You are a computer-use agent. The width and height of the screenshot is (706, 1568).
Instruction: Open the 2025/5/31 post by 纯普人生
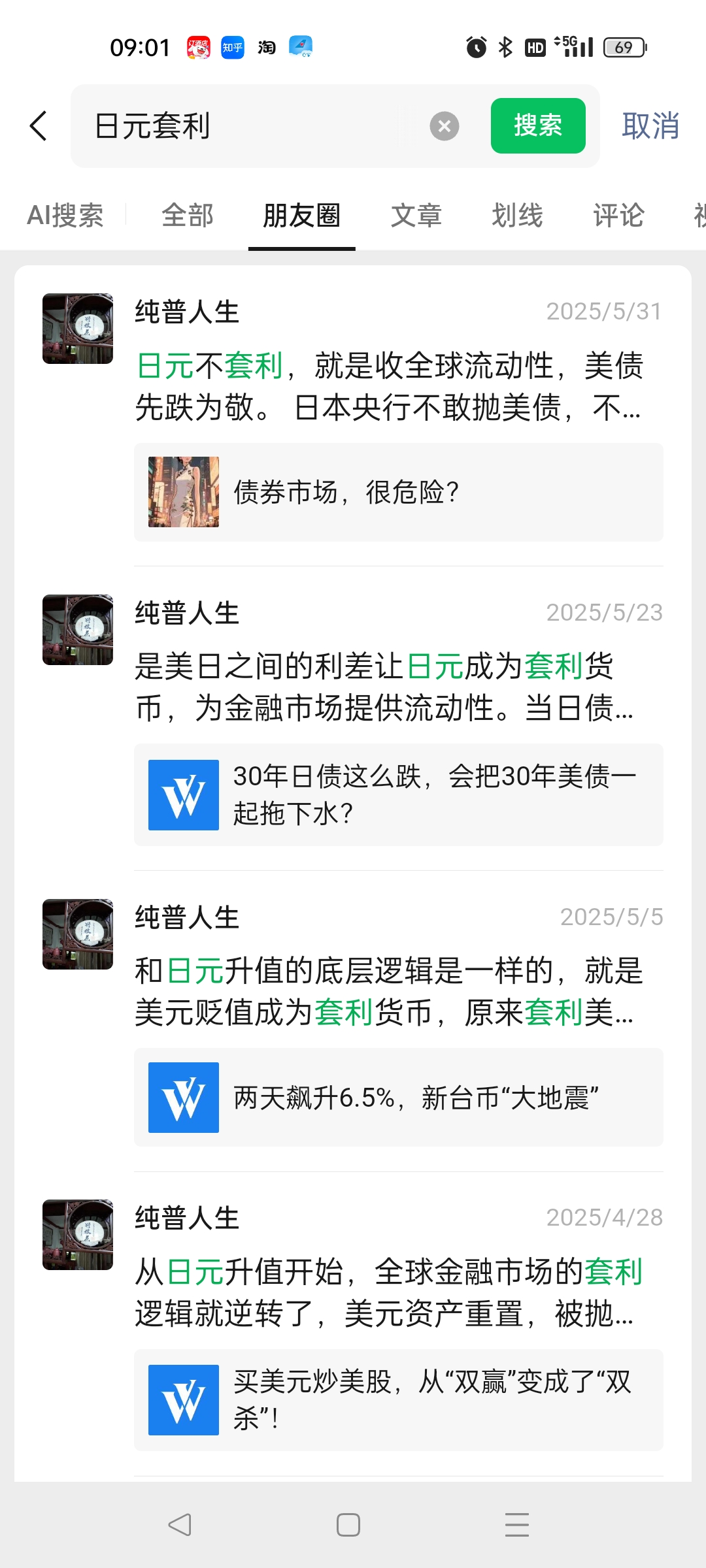[x=389, y=387]
